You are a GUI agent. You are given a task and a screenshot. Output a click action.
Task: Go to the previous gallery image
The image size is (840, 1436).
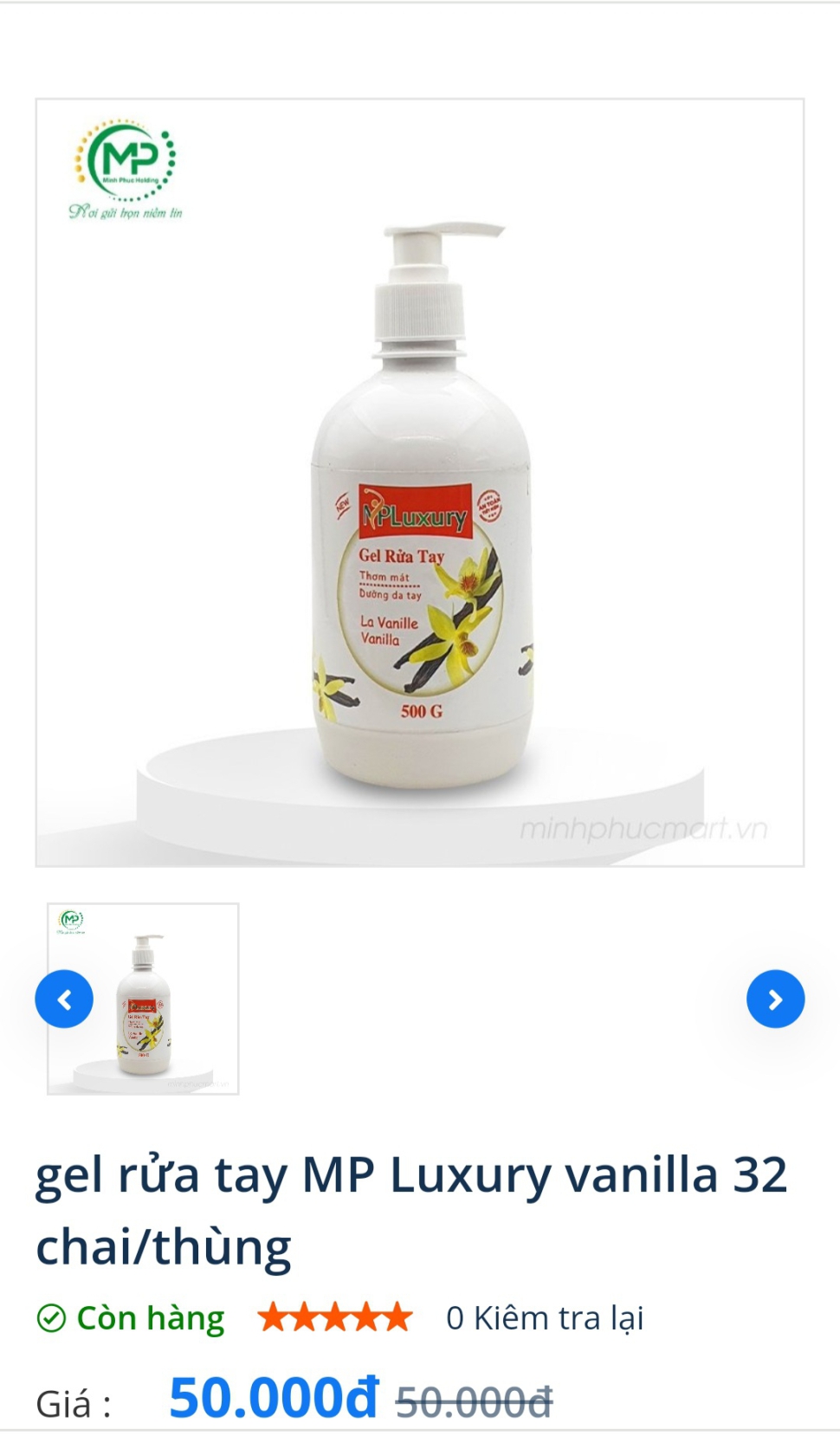(64, 999)
